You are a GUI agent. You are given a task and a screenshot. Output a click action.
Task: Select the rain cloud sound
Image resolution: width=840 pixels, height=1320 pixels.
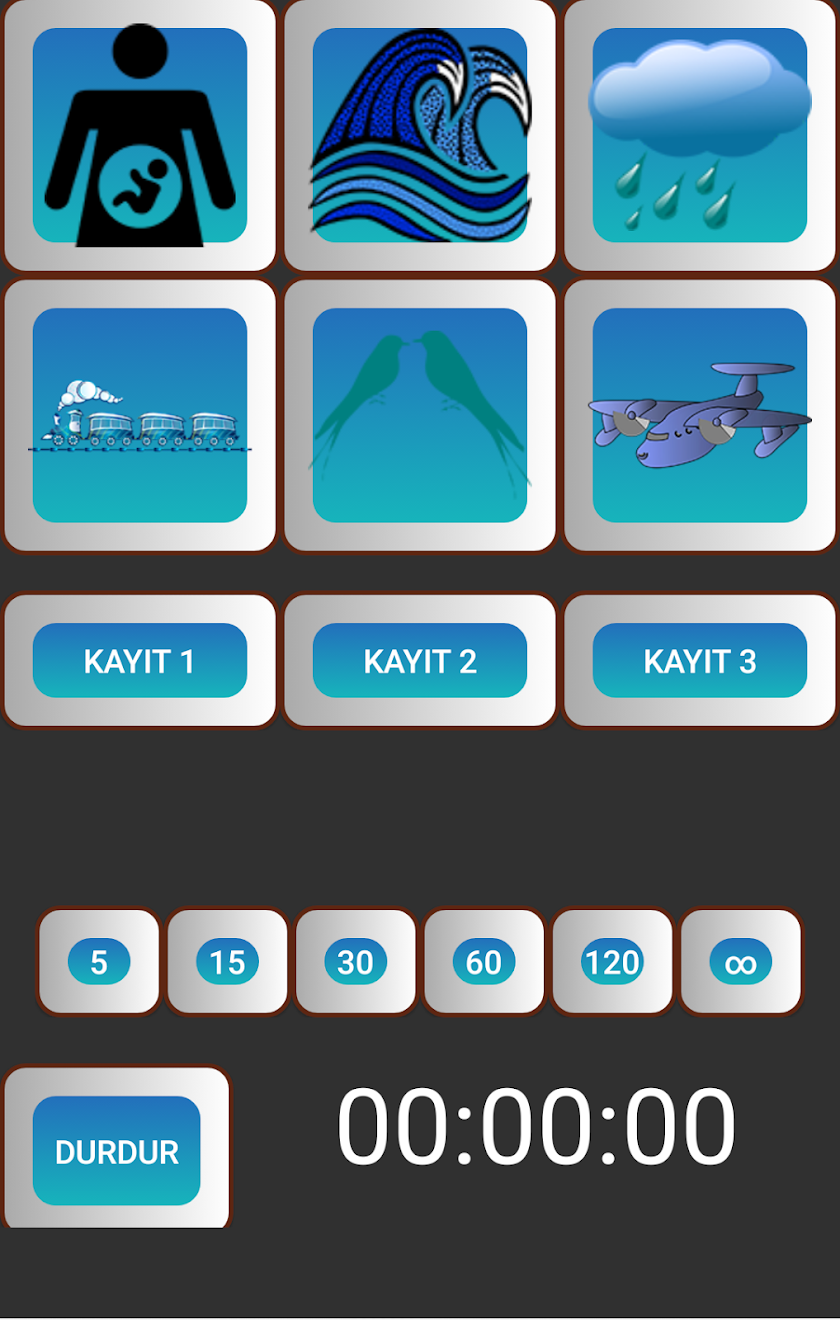700,136
